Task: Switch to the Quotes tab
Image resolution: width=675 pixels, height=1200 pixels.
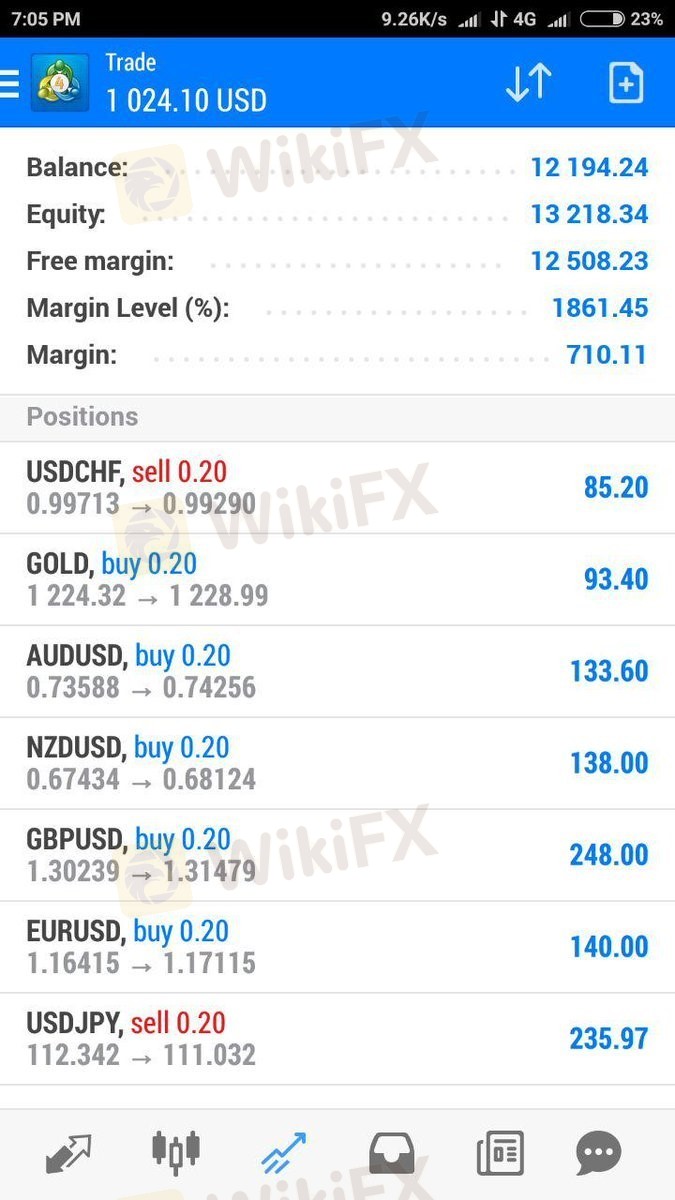Action: click(x=69, y=1154)
